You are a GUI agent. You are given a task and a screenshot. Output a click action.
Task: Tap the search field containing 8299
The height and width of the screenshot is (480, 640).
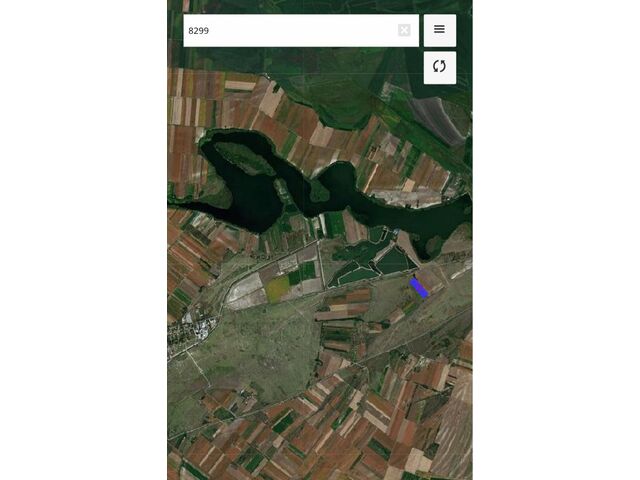pyautogui.click(x=290, y=31)
